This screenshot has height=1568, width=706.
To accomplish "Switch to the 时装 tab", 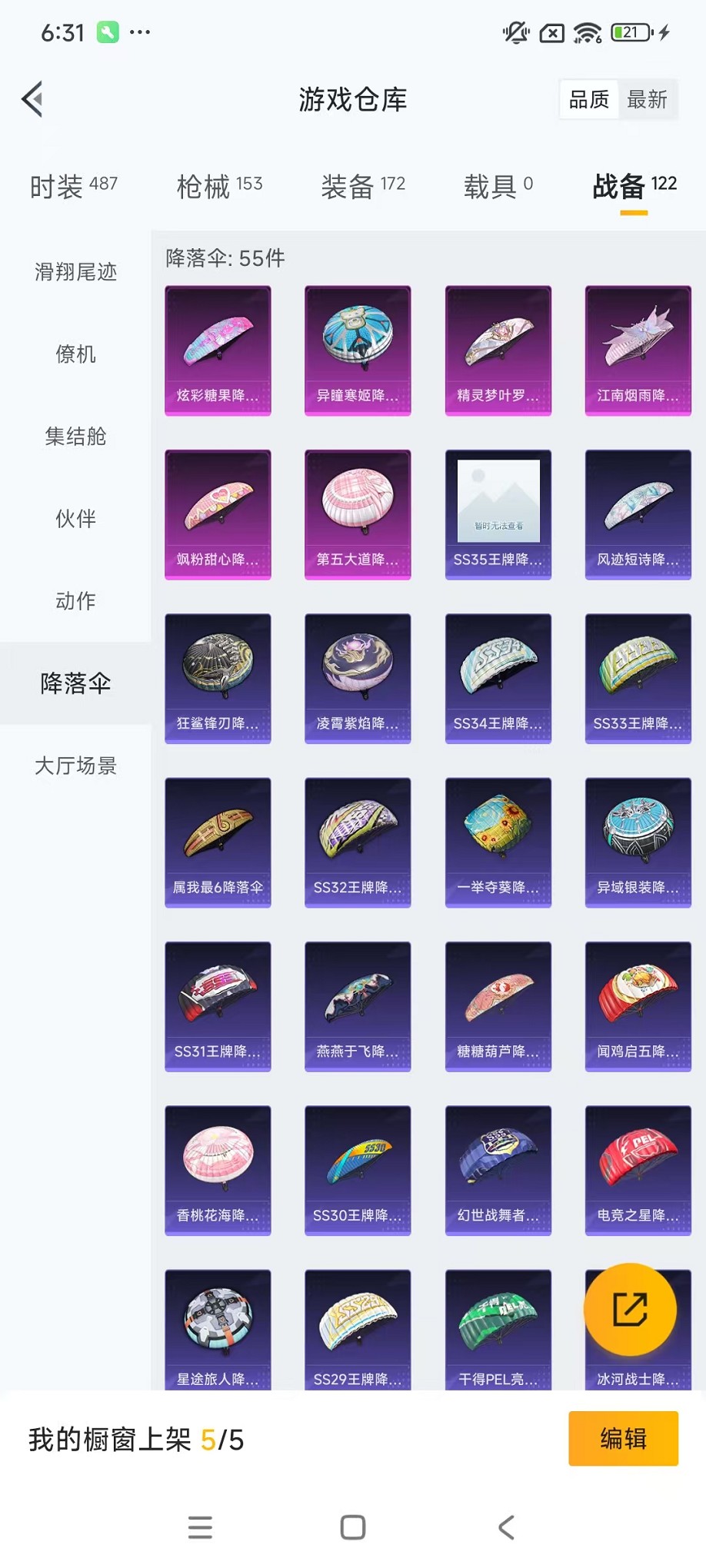I will (x=73, y=185).
